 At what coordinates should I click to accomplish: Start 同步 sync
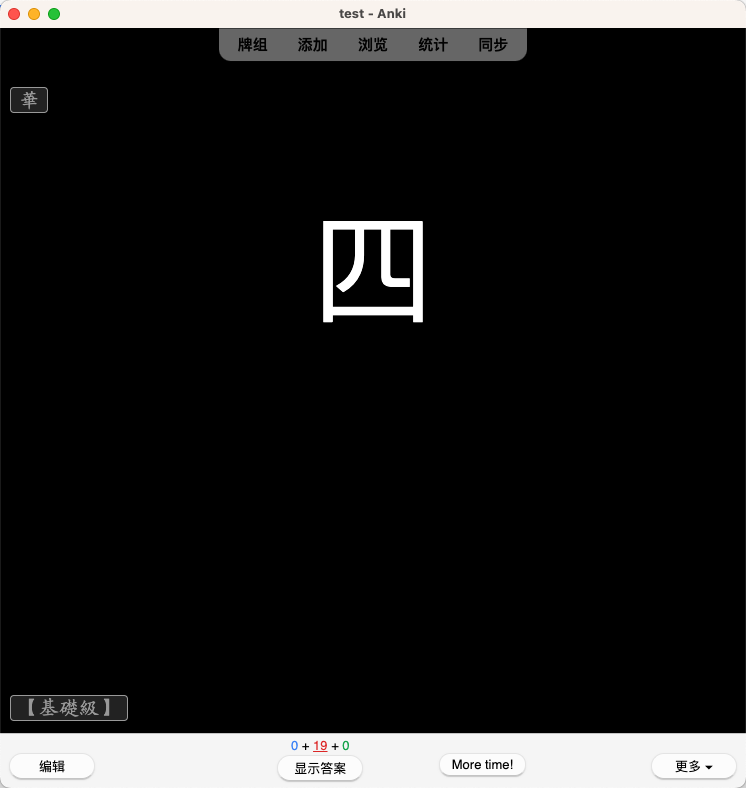point(492,45)
